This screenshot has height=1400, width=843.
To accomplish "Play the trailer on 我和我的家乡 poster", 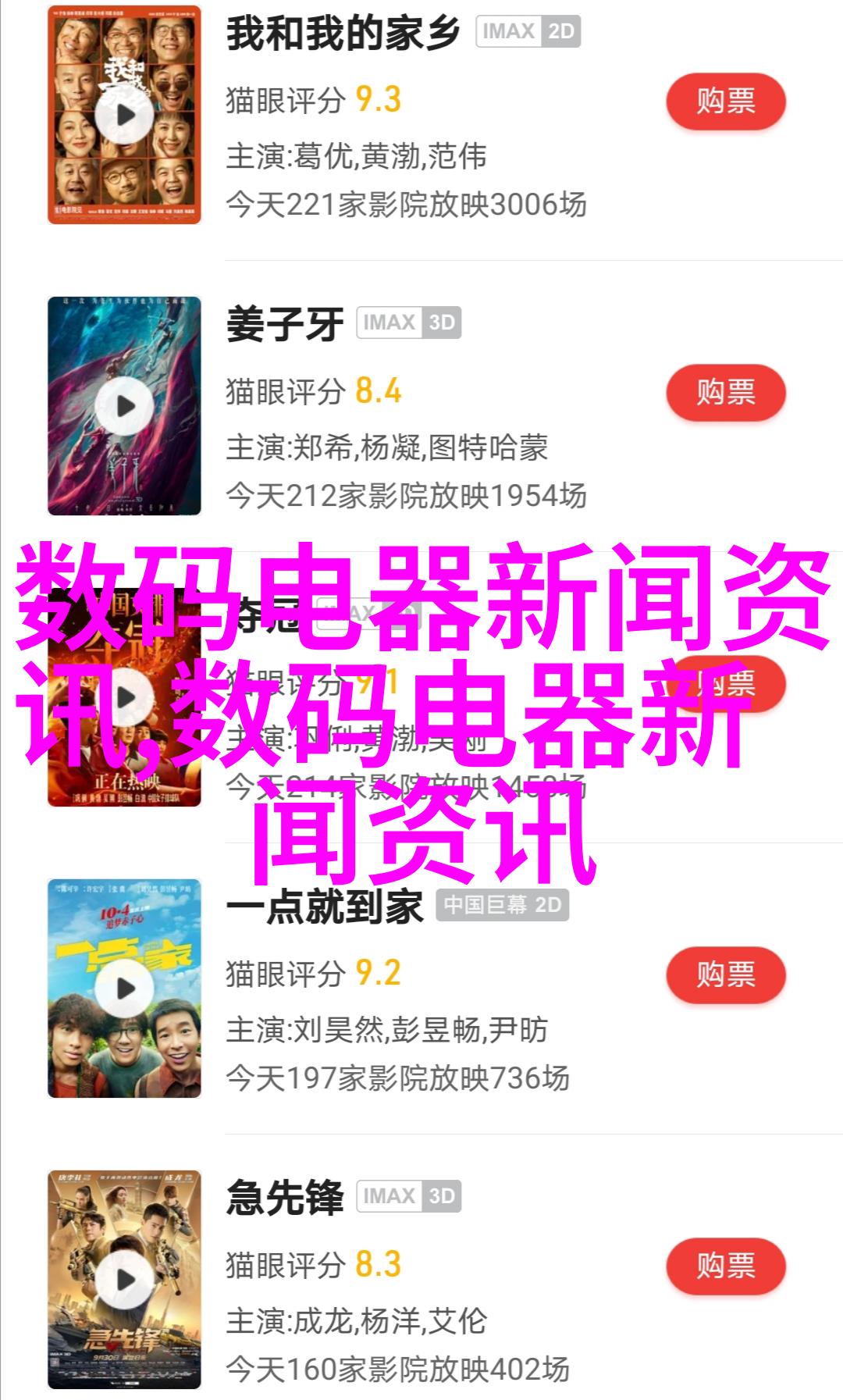I will [125, 116].
